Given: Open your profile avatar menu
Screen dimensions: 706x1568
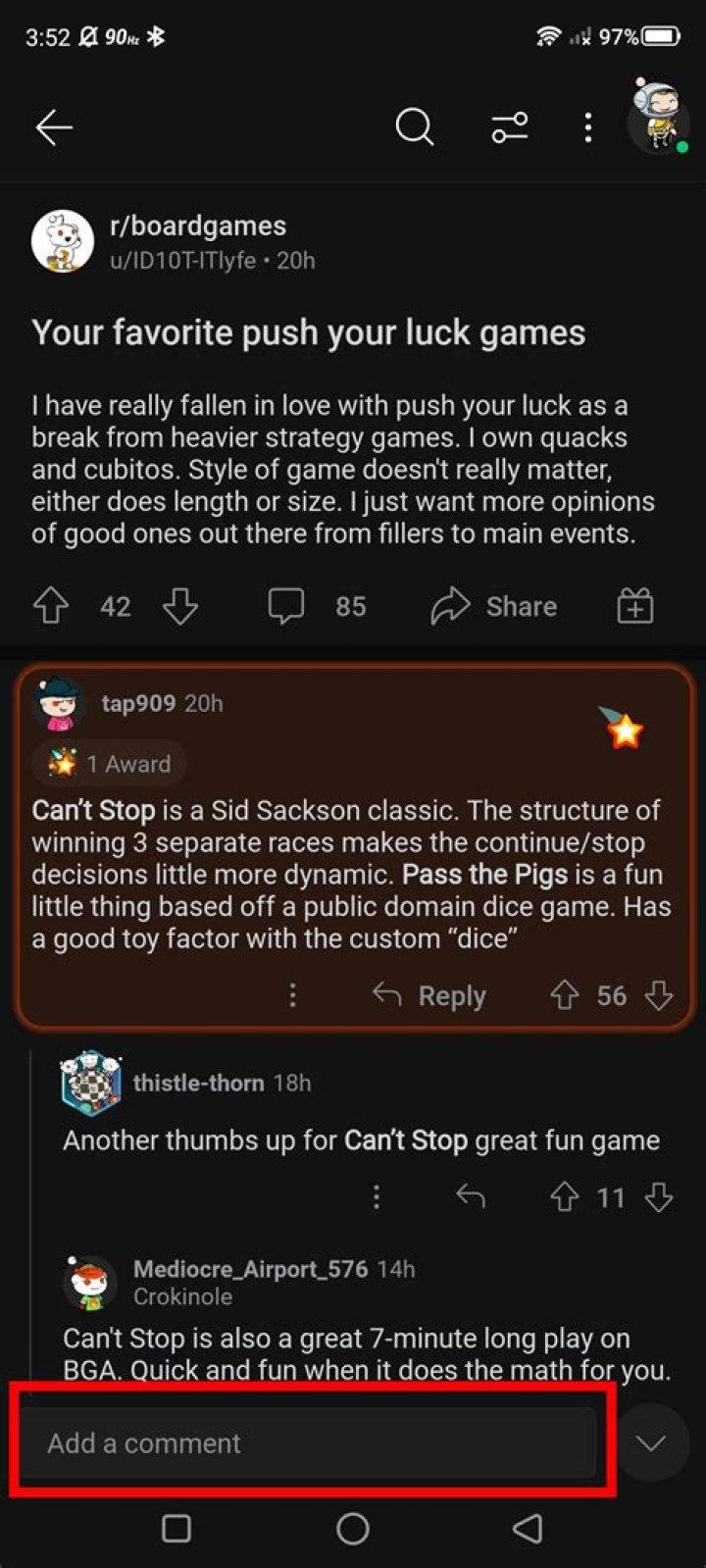Looking at the screenshot, I should tap(658, 118).
